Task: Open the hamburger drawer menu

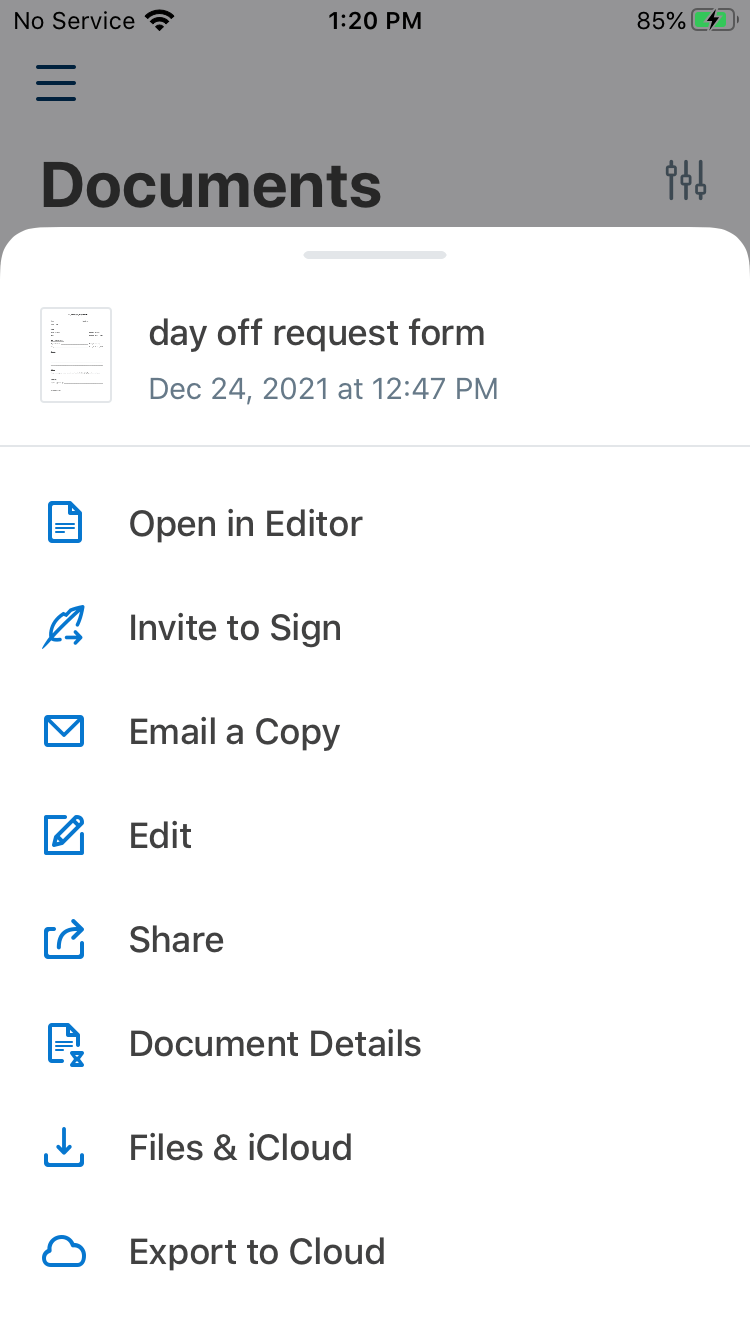Action: coord(56,82)
